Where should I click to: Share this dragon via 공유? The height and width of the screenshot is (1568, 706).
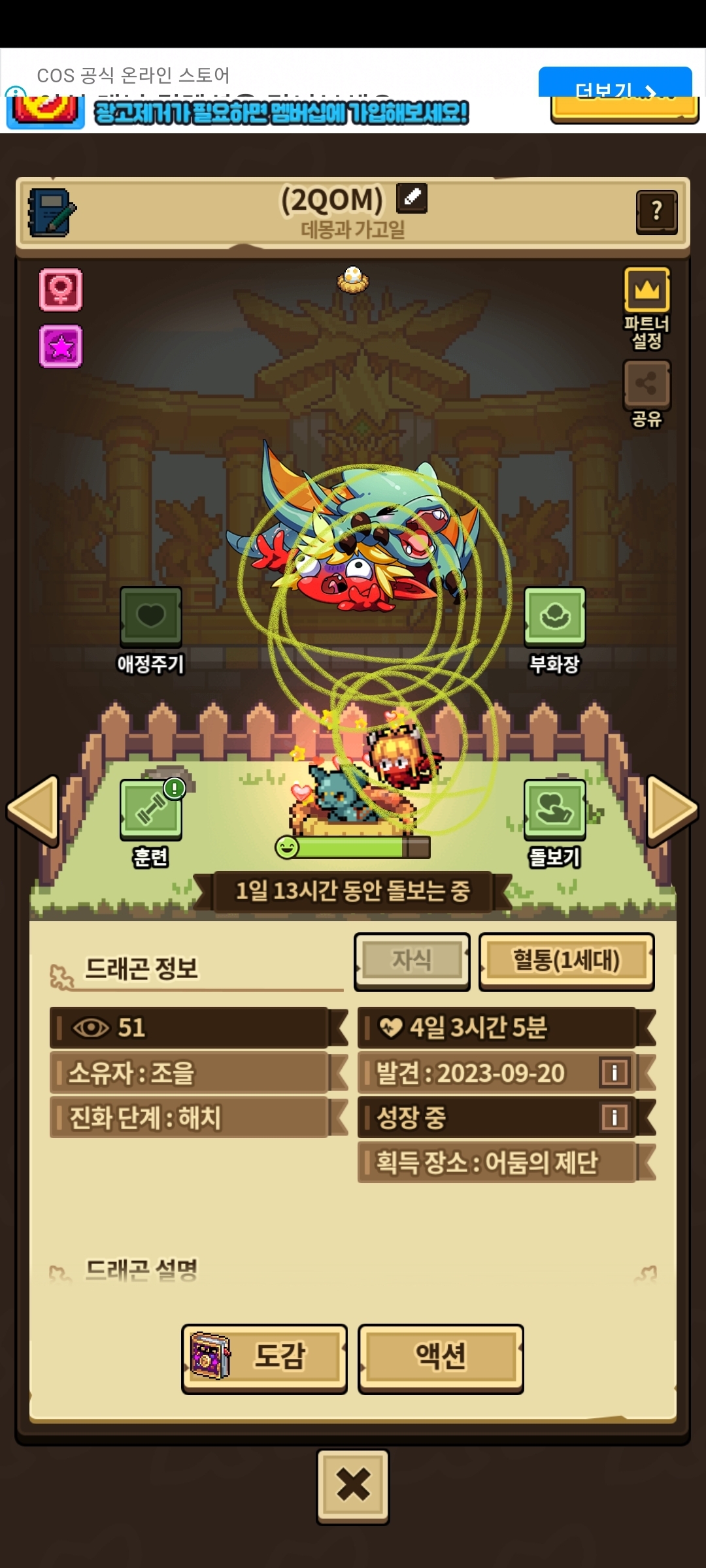click(647, 384)
